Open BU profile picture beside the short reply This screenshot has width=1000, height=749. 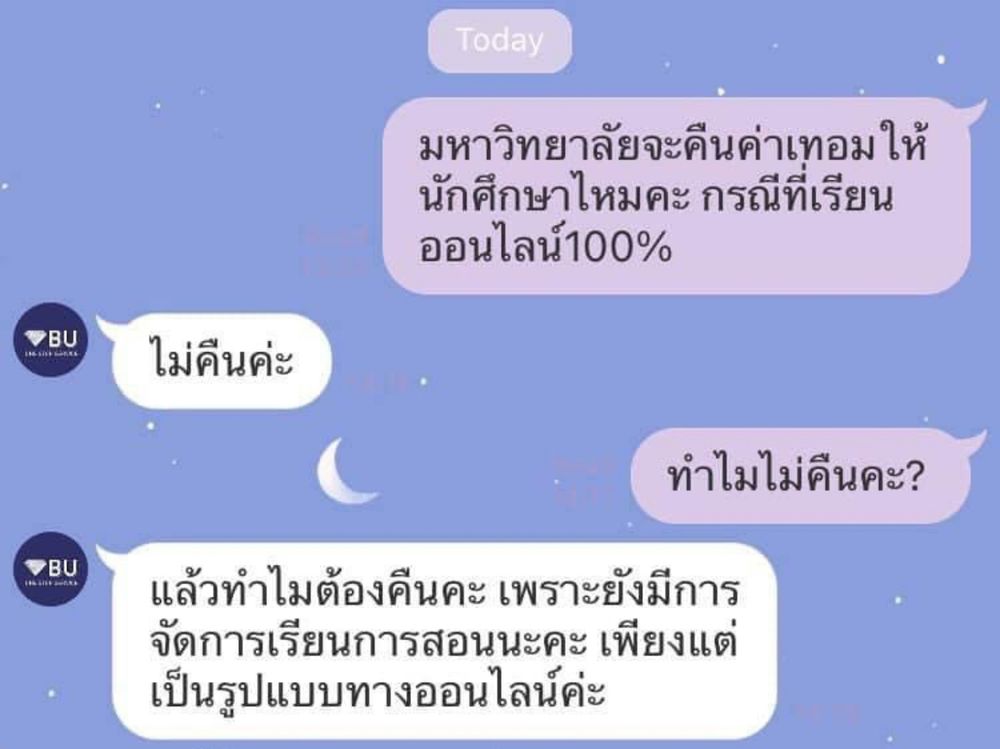[x=57, y=340]
